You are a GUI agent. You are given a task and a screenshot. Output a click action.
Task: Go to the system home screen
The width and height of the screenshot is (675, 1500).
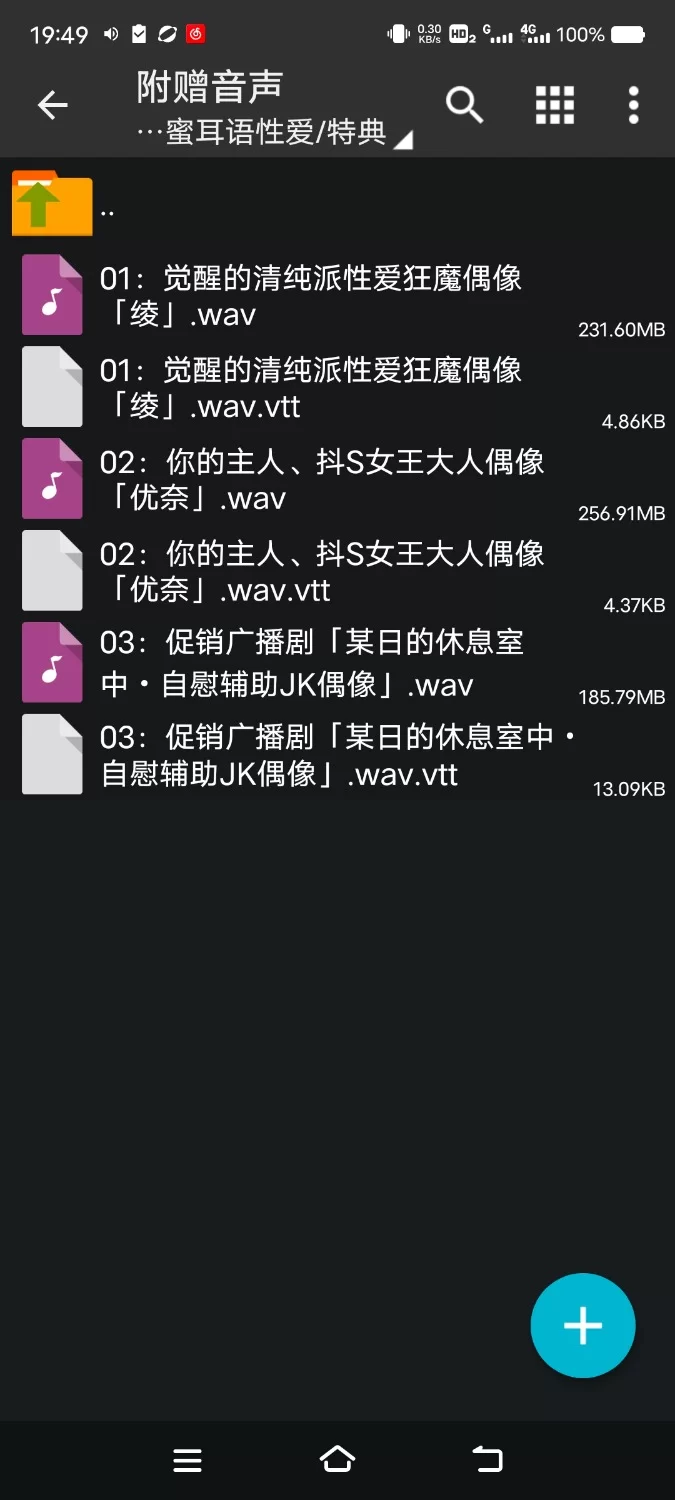coord(337,1460)
